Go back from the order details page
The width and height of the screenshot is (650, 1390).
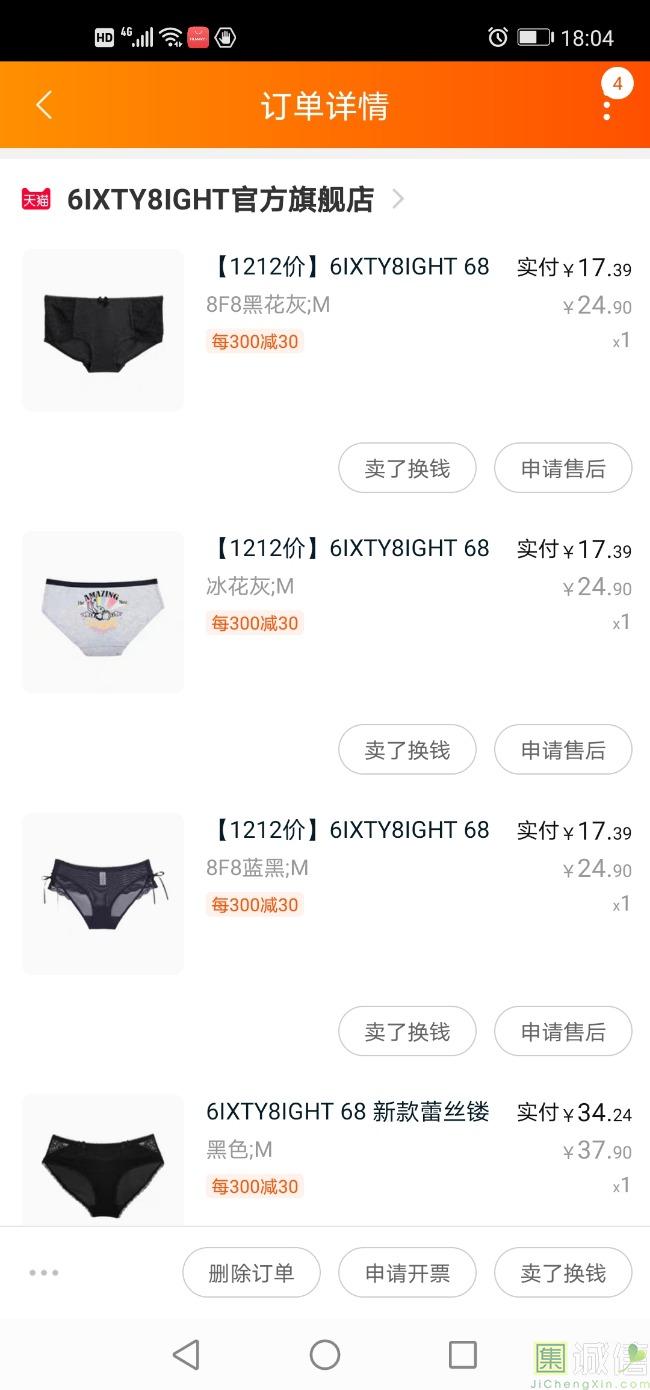pyautogui.click(x=44, y=106)
